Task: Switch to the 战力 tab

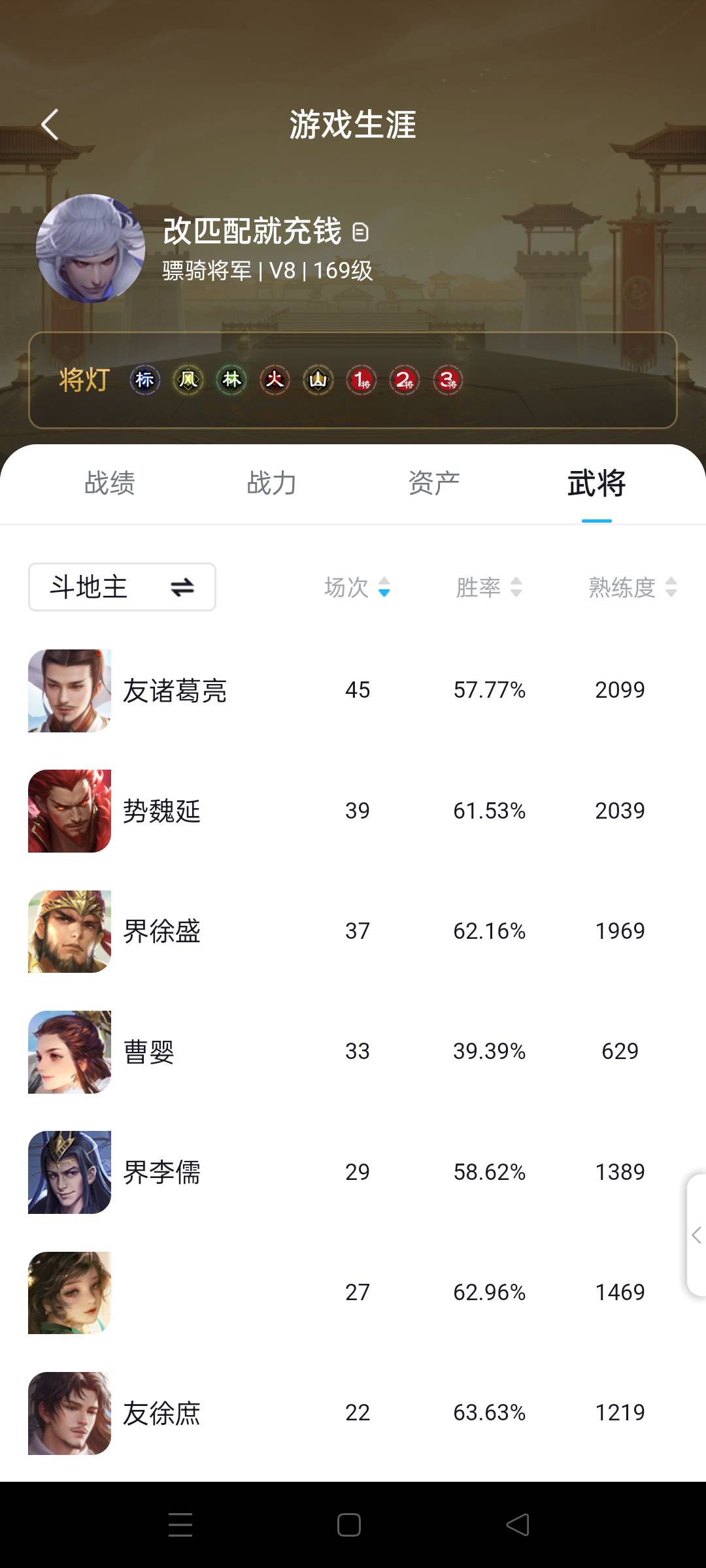Action: pos(272,483)
